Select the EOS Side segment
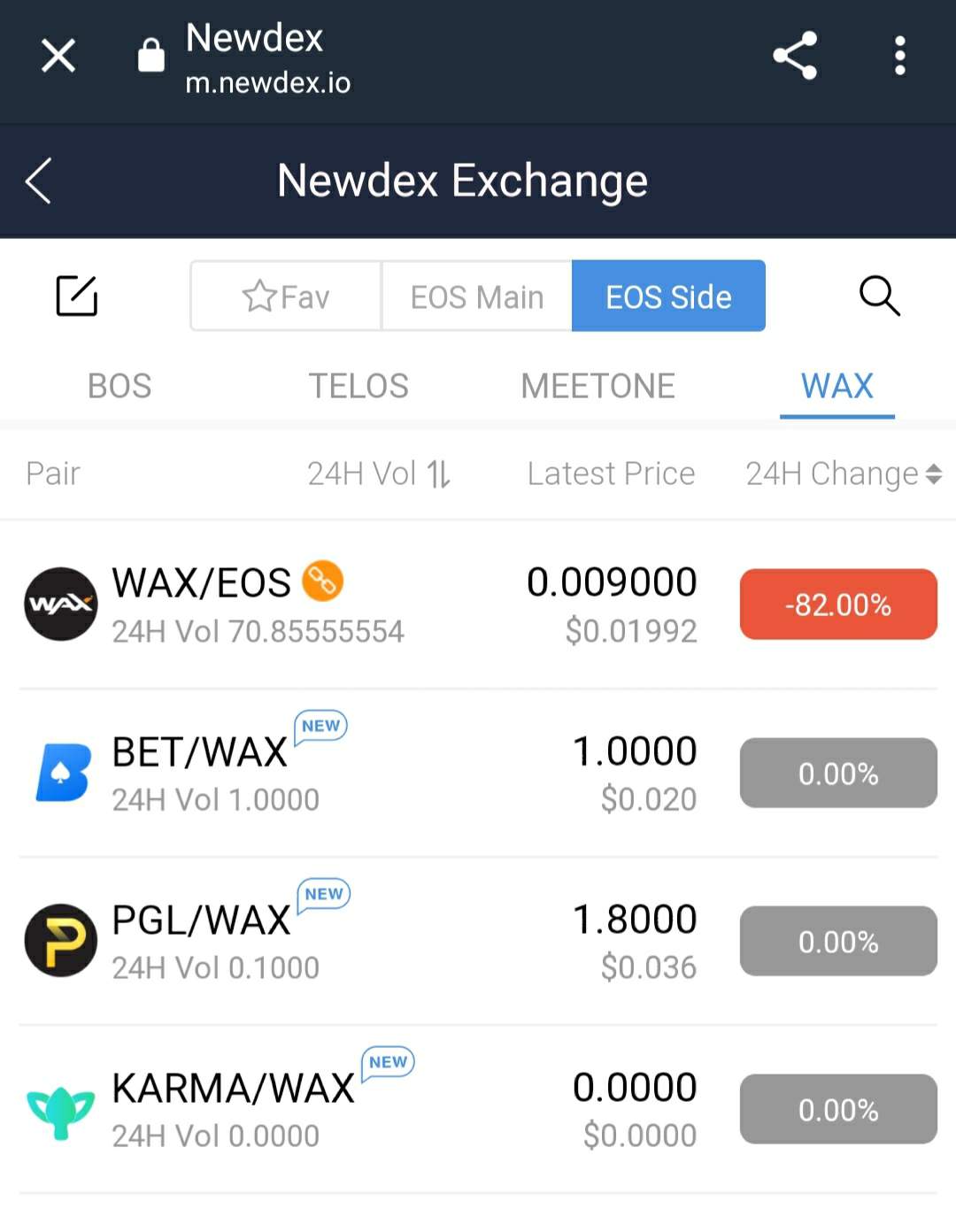Screen dimensions: 956x1232 pos(668,296)
